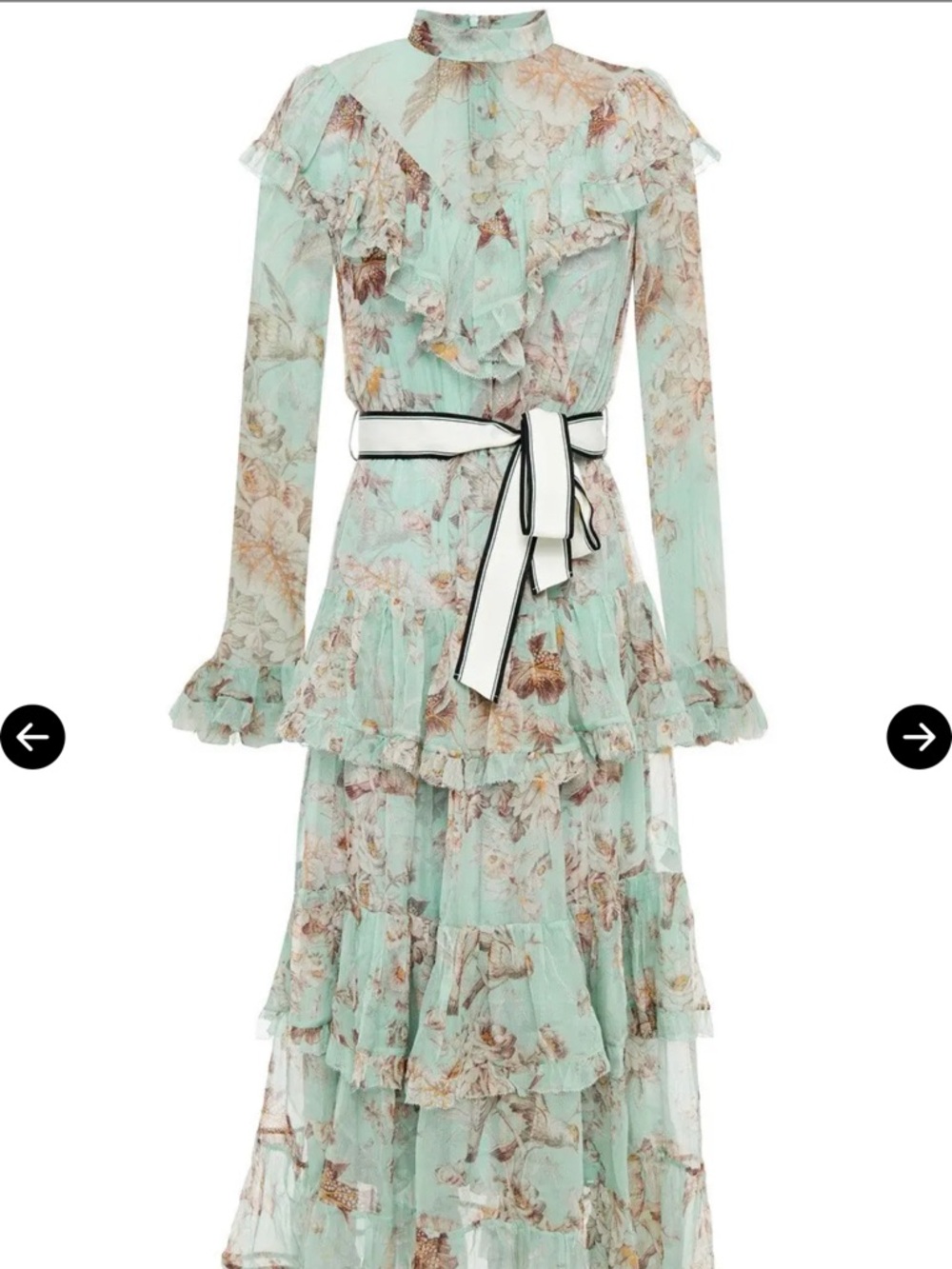The height and width of the screenshot is (1269, 952).
Task: Select the black circular back arrow
Action: point(34,735)
